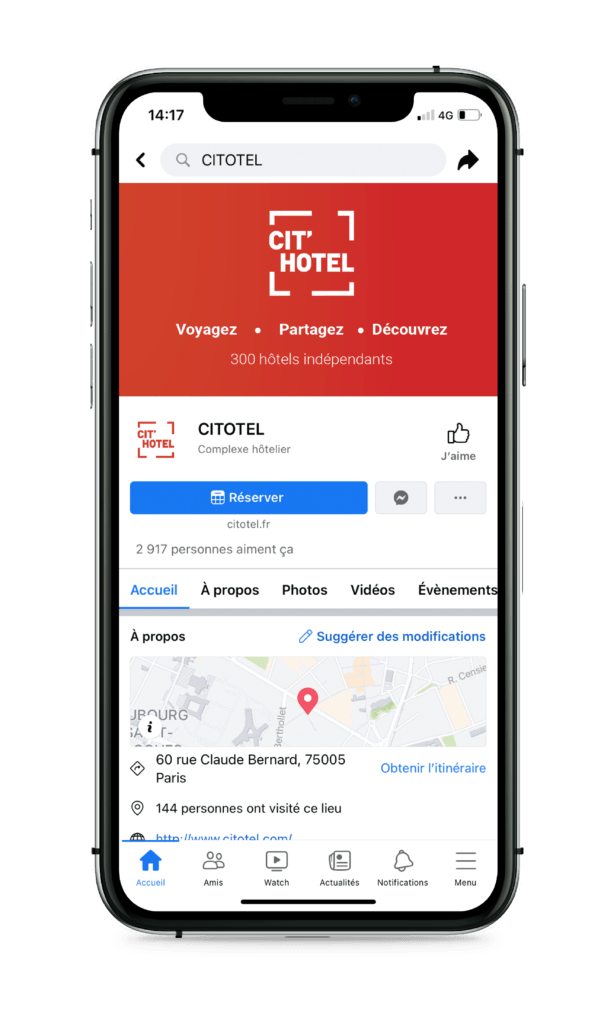
Task: Tap Obtenir l'itinéraire for directions
Action: (x=433, y=768)
